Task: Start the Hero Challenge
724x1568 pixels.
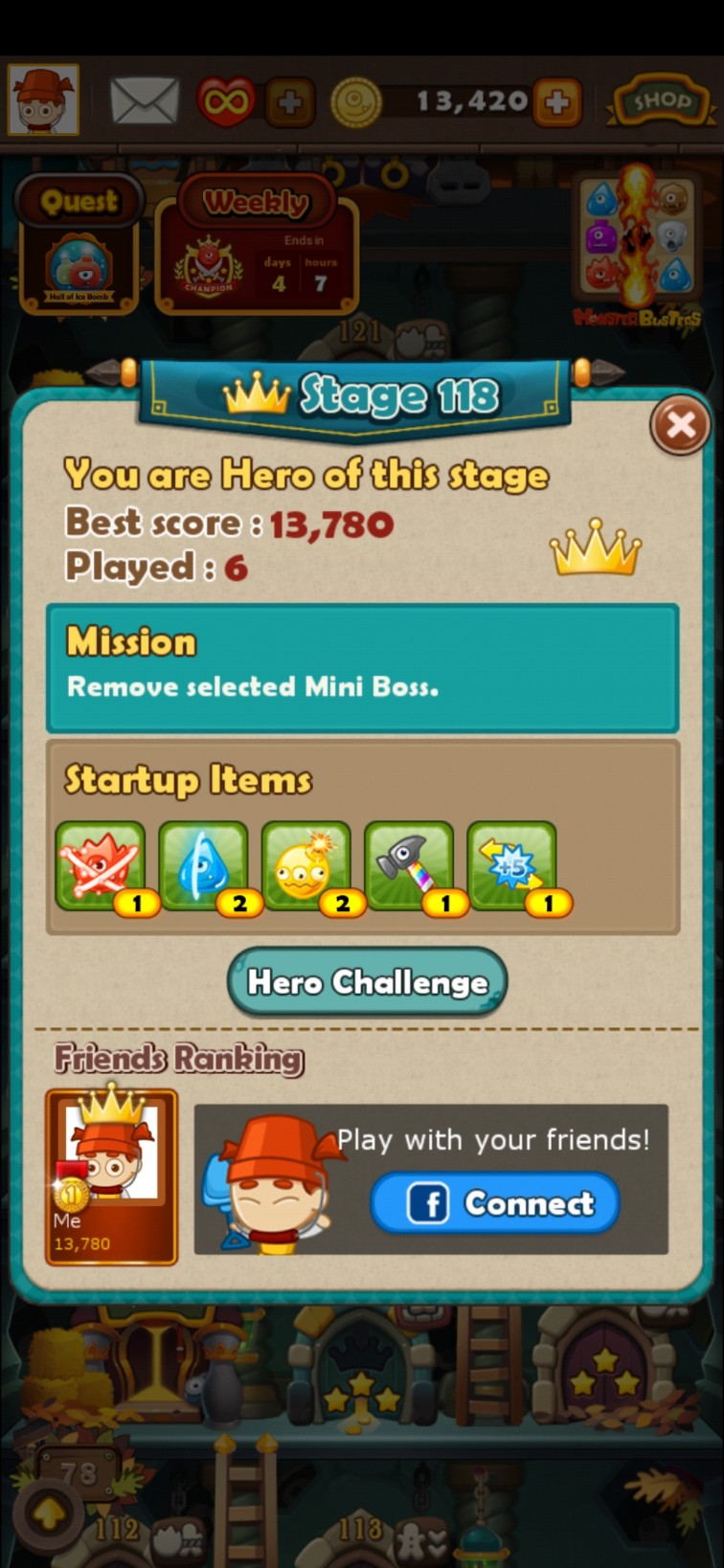Action: pyautogui.click(x=368, y=982)
